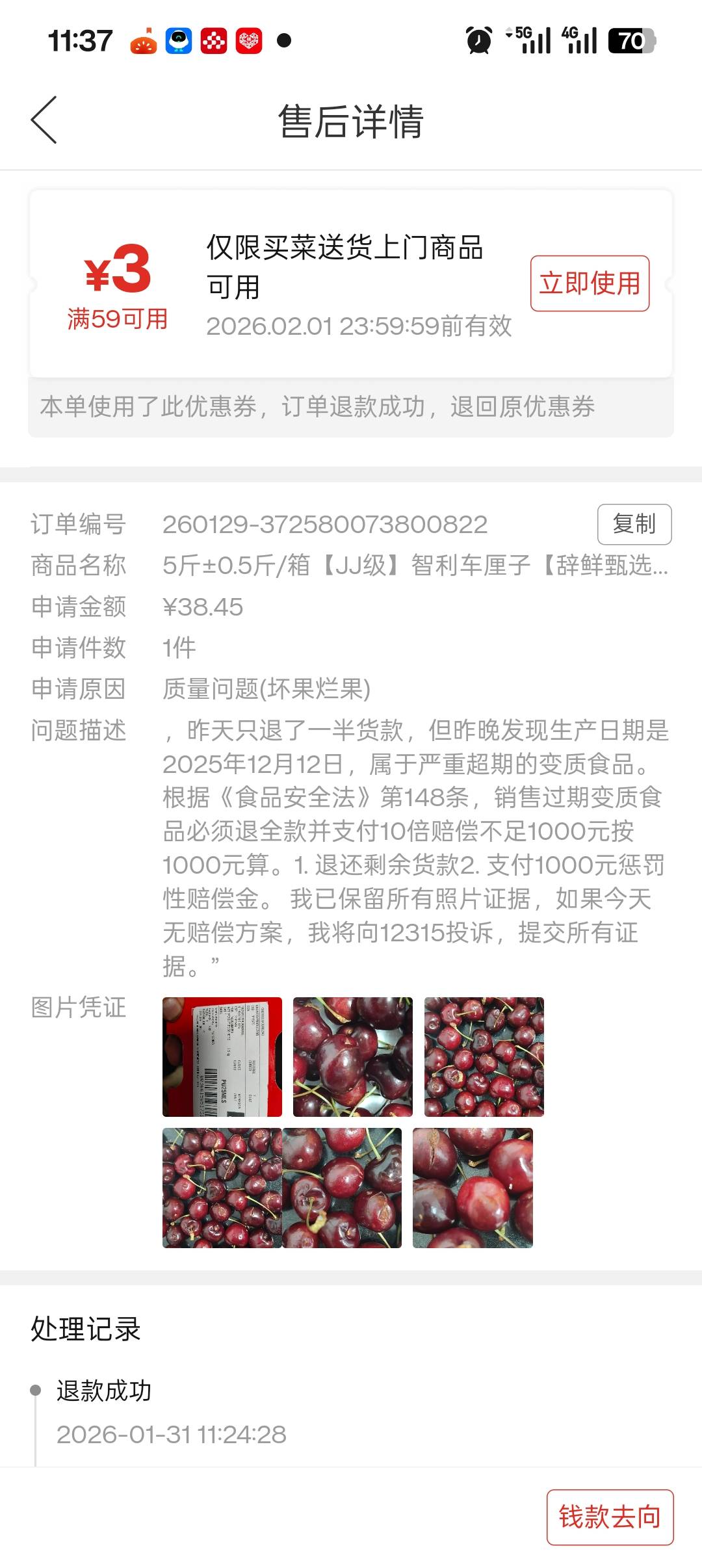Tap 立即使用 on the ¥3 coupon
The height and width of the screenshot is (1568, 702).
[590, 283]
